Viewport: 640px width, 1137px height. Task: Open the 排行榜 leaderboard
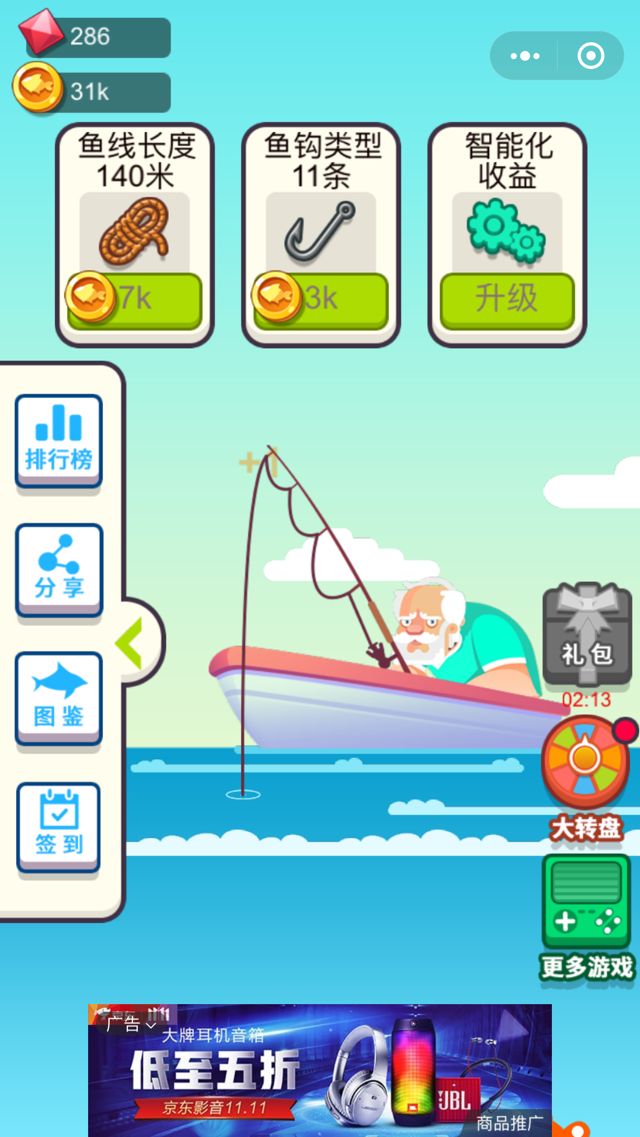[58, 441]
